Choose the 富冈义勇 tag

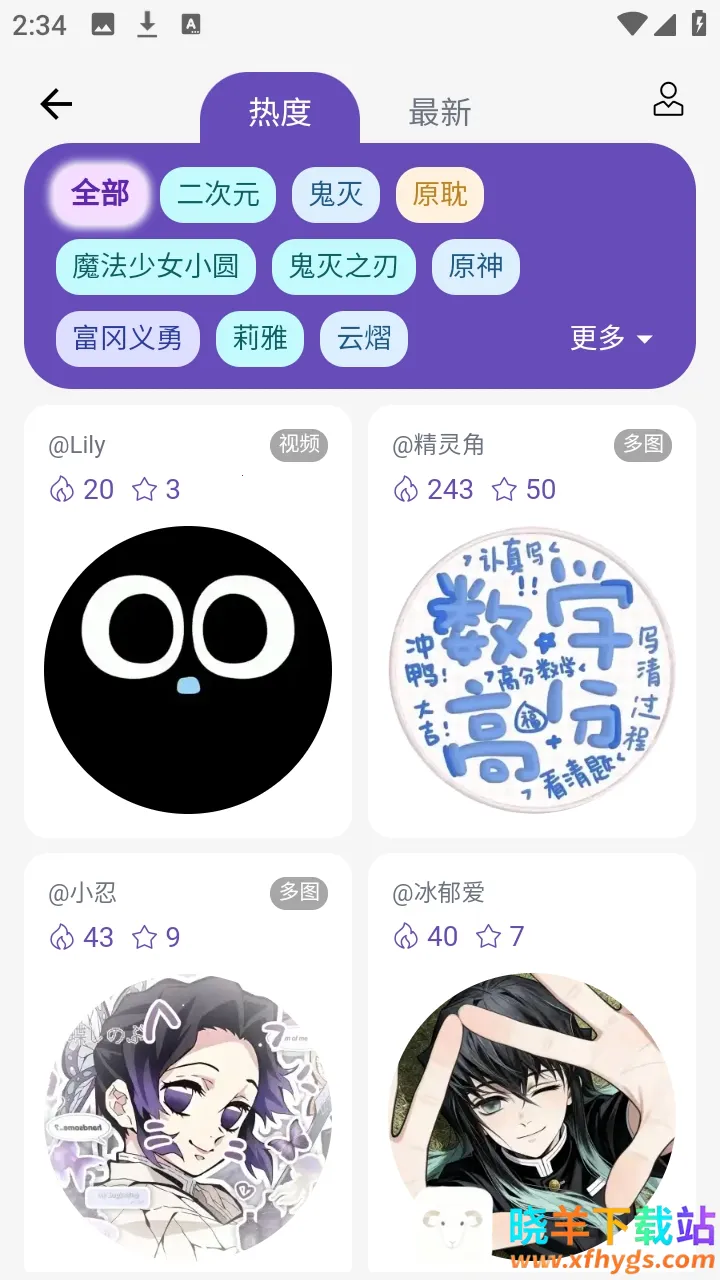point(128,338)
